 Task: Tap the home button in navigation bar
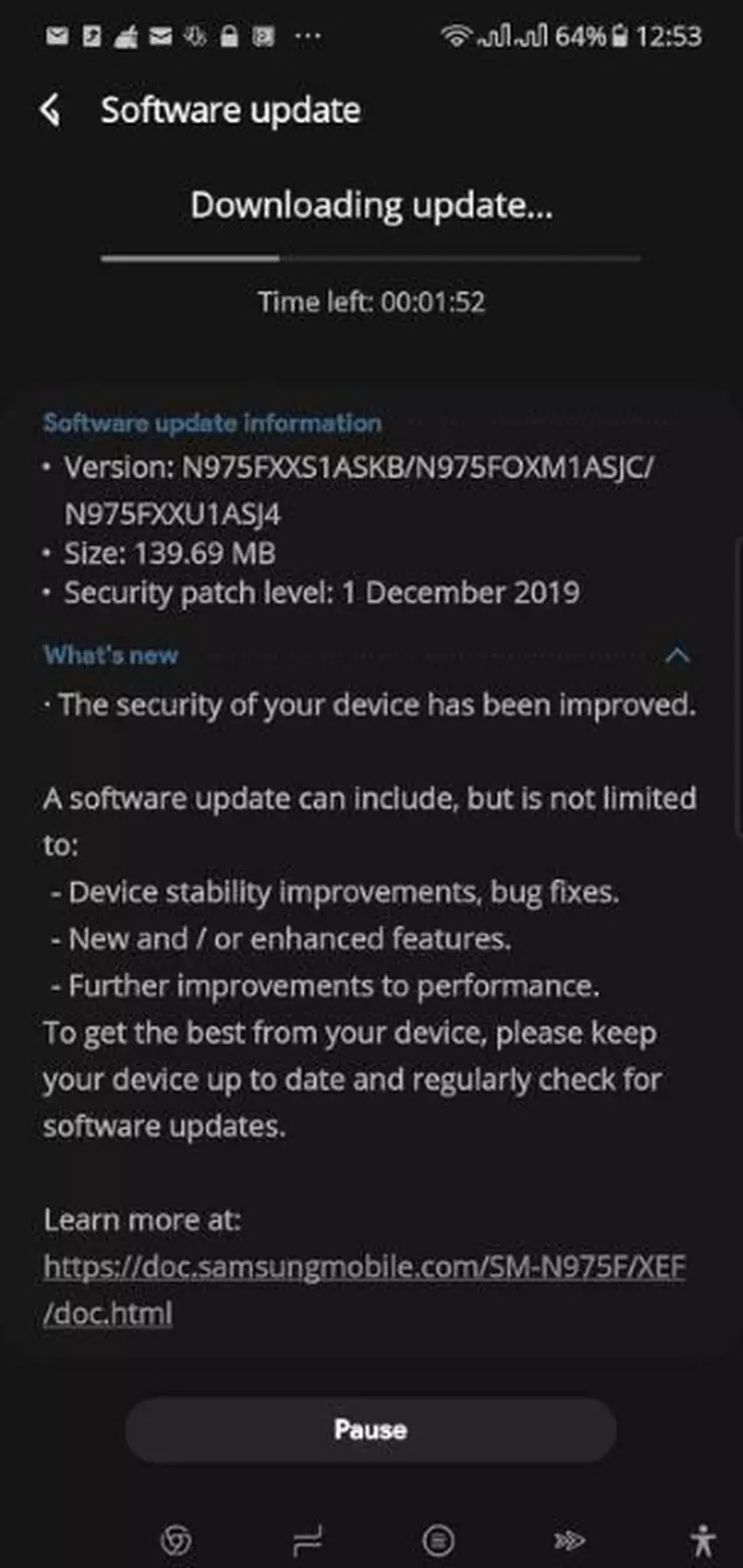tap(438, 1540)
